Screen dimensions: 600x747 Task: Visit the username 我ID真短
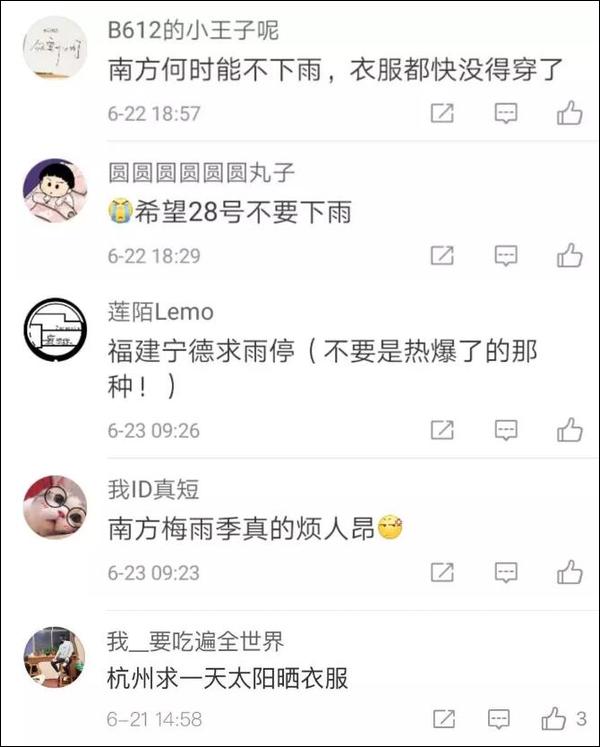(x=153, y=489)
